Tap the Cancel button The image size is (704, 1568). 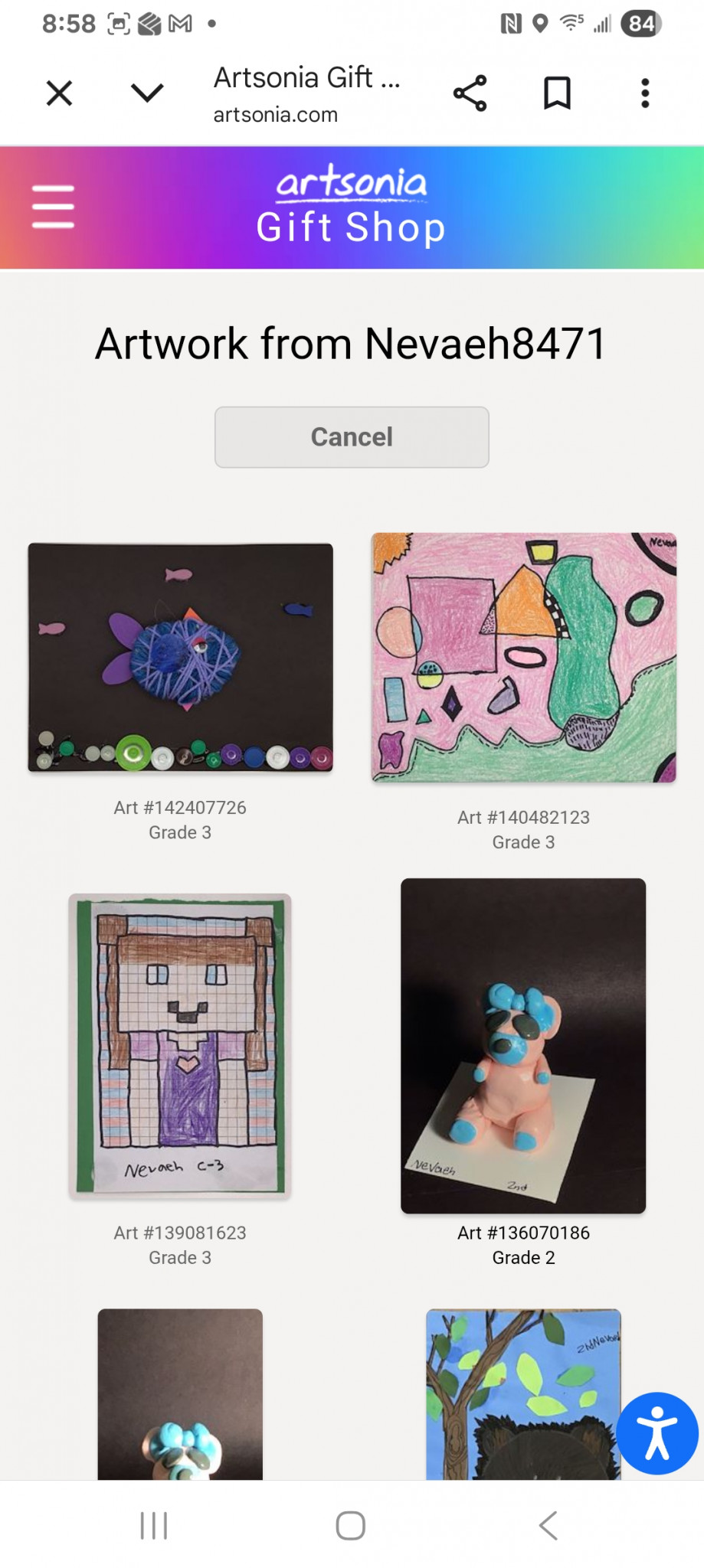[x=352, y=437]
